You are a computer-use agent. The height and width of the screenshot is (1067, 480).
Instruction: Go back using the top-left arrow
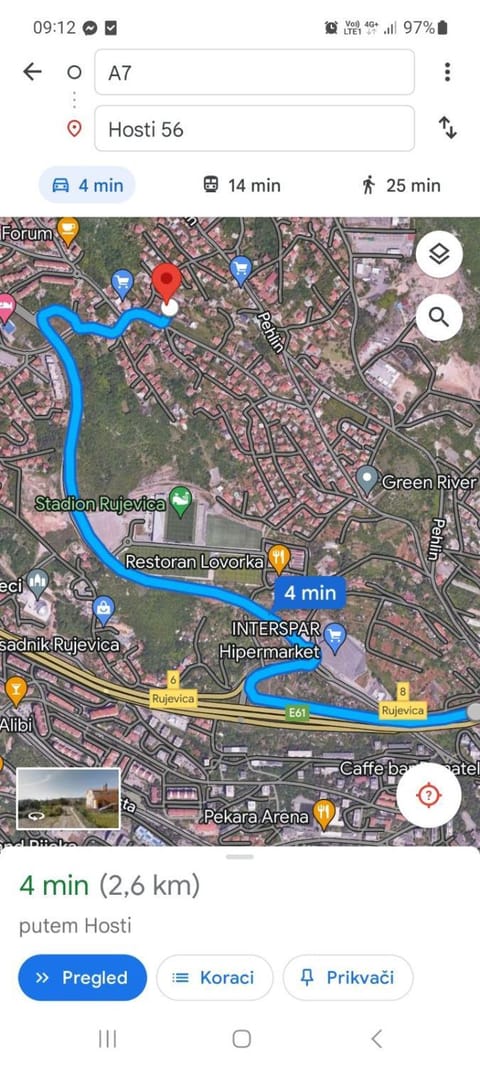click(32, 71)
